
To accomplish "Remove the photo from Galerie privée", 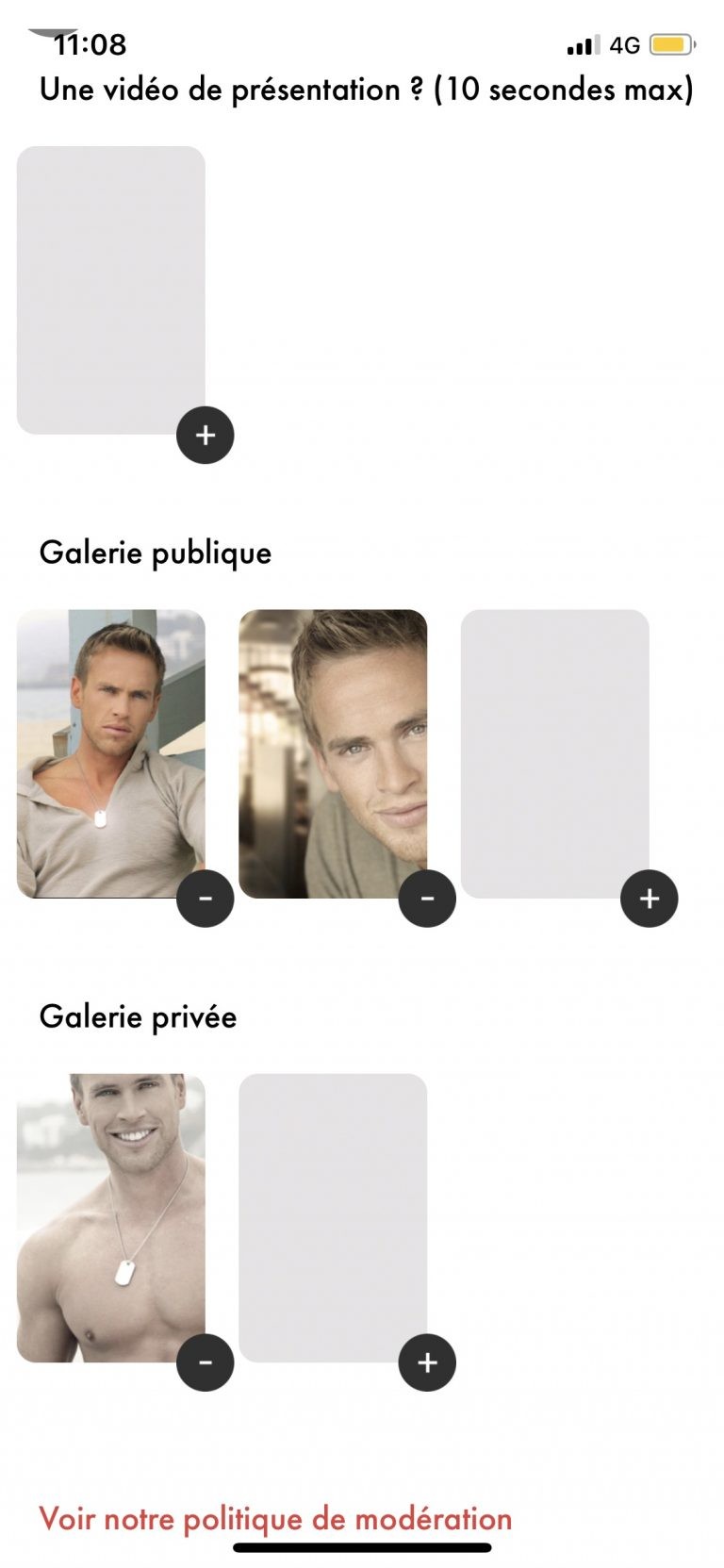I will click(x=206, y=1362).
